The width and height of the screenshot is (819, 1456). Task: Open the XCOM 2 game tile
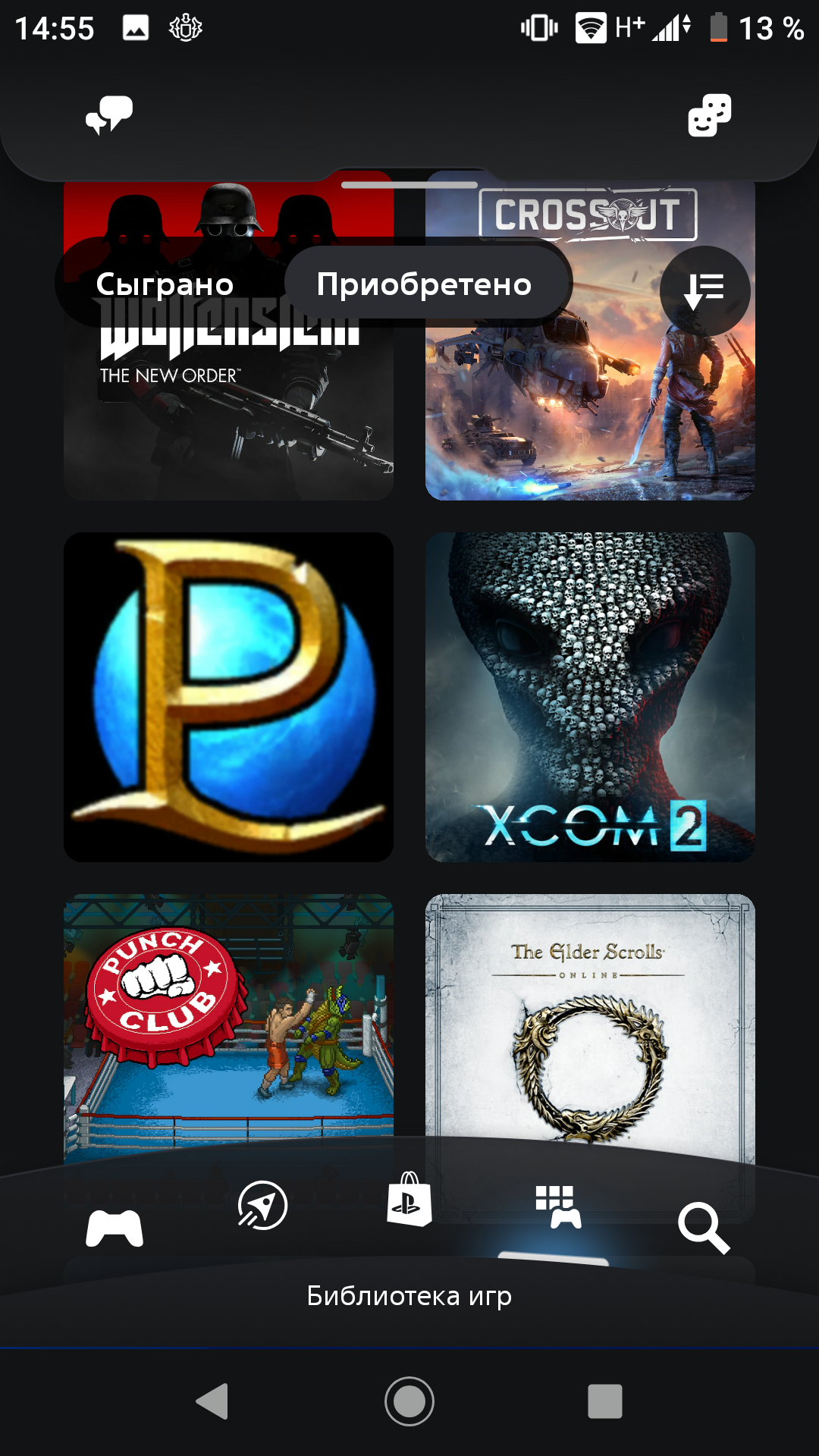click(x=590, y=697)
